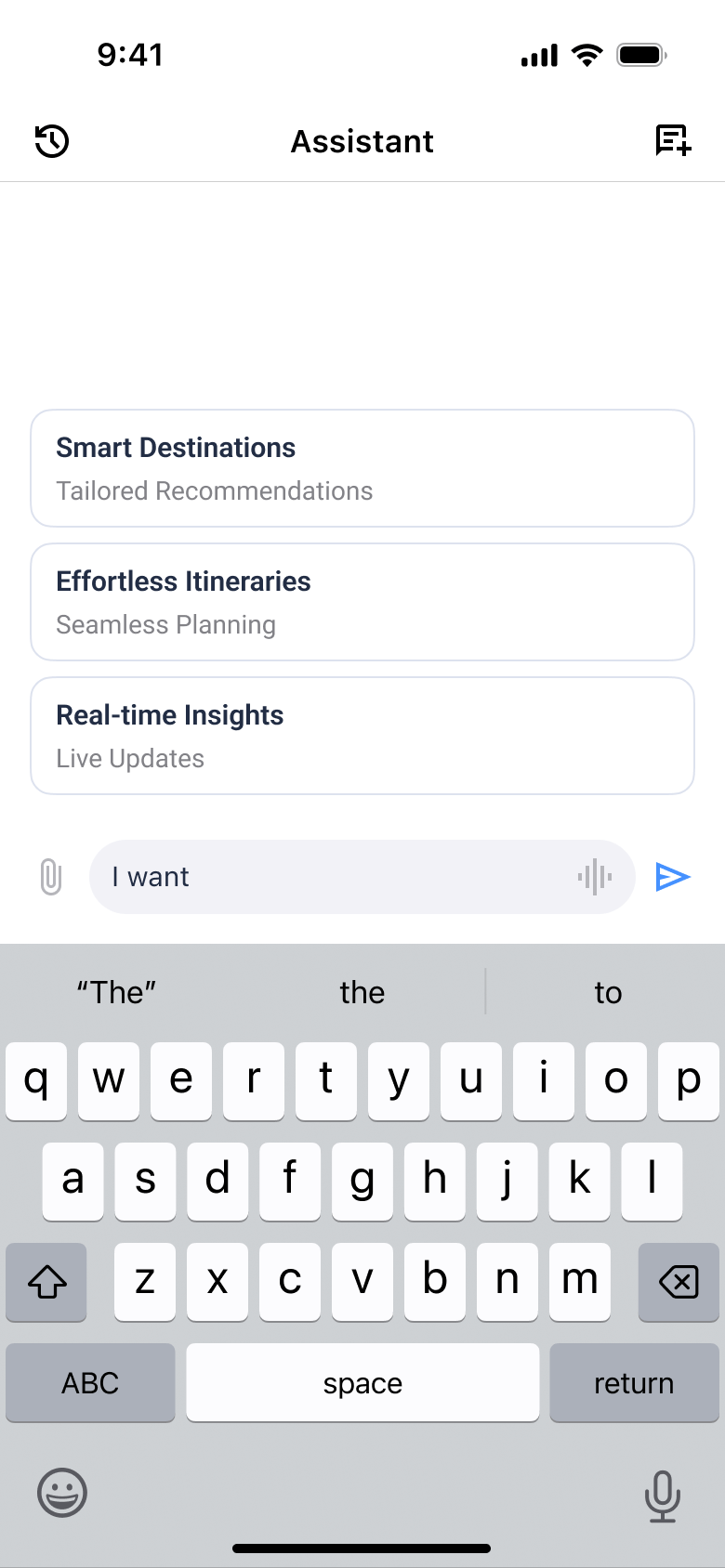This screenshot has height=1568, width=725.
Task: Open the emoji keyboard
Action: coord(61,1493)
